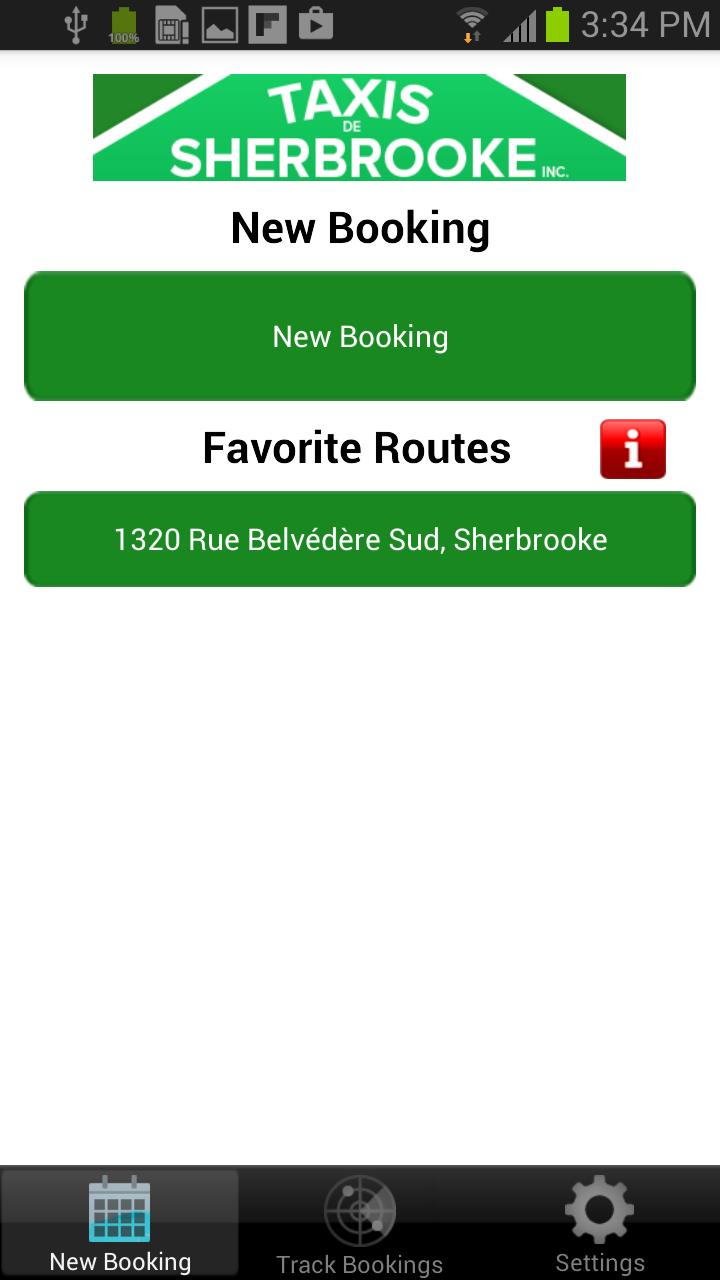This screenshot has height=1280, width=720.
Task: Select favorite route 1320 Rue Belvédère Sud
Action: [x=360, y=539]
